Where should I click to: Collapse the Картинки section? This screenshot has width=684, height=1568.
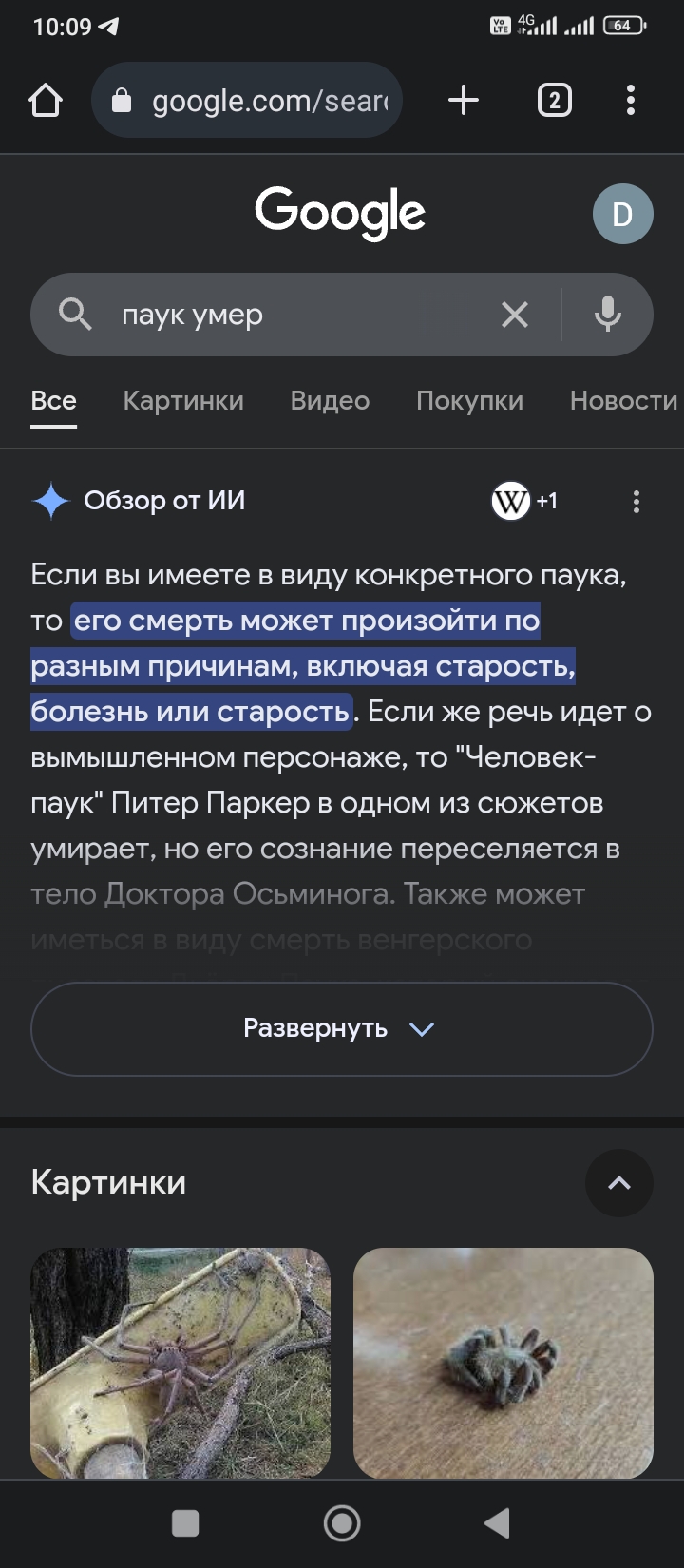[618, 1183]
